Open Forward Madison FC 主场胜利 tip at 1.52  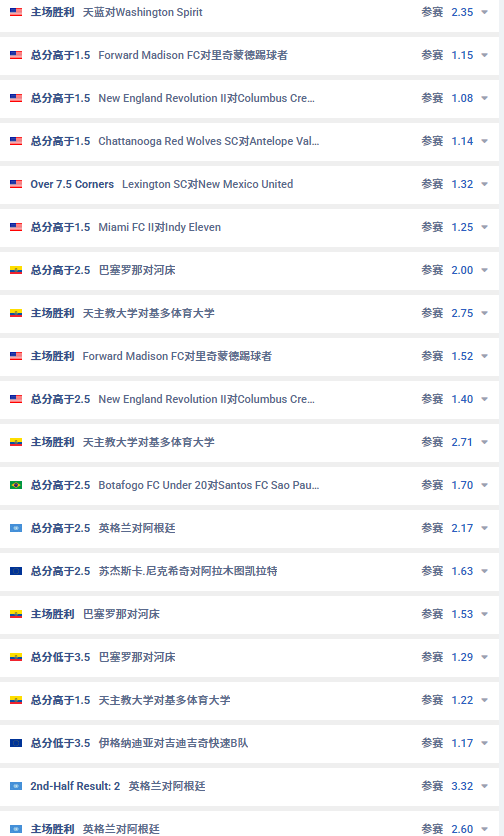(x=249, y=356)
